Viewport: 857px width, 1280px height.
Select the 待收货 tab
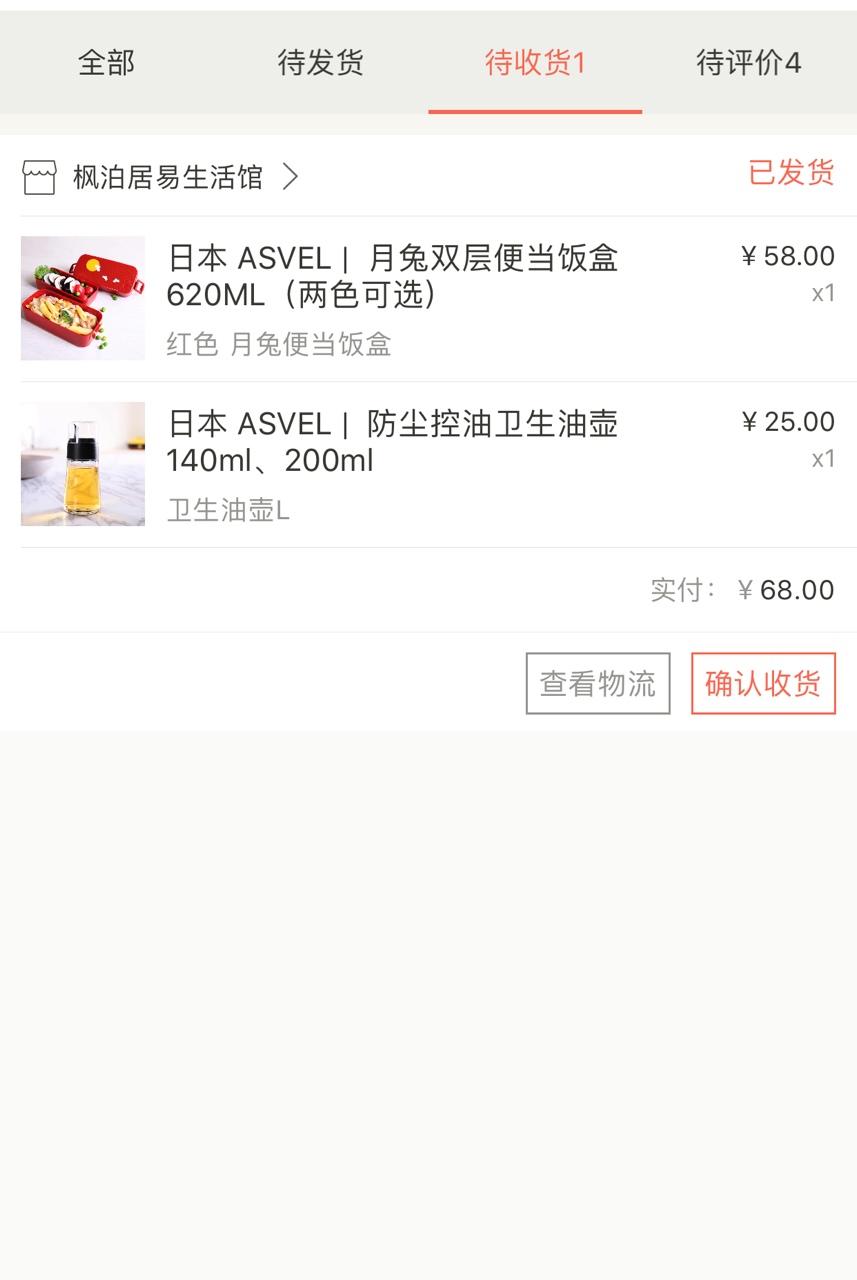pyautogui.click(x=535, y=63)
